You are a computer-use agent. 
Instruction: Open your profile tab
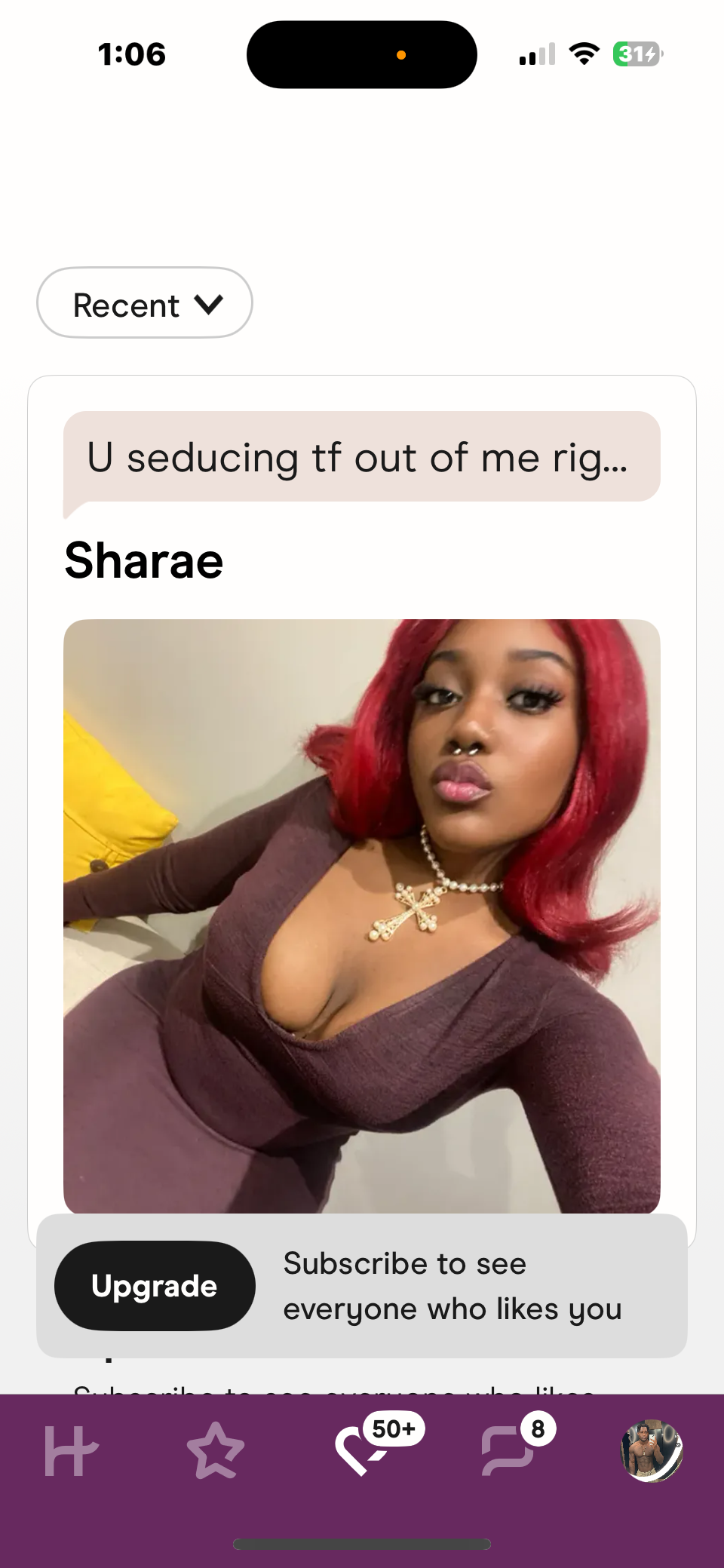click(652, 1450)
